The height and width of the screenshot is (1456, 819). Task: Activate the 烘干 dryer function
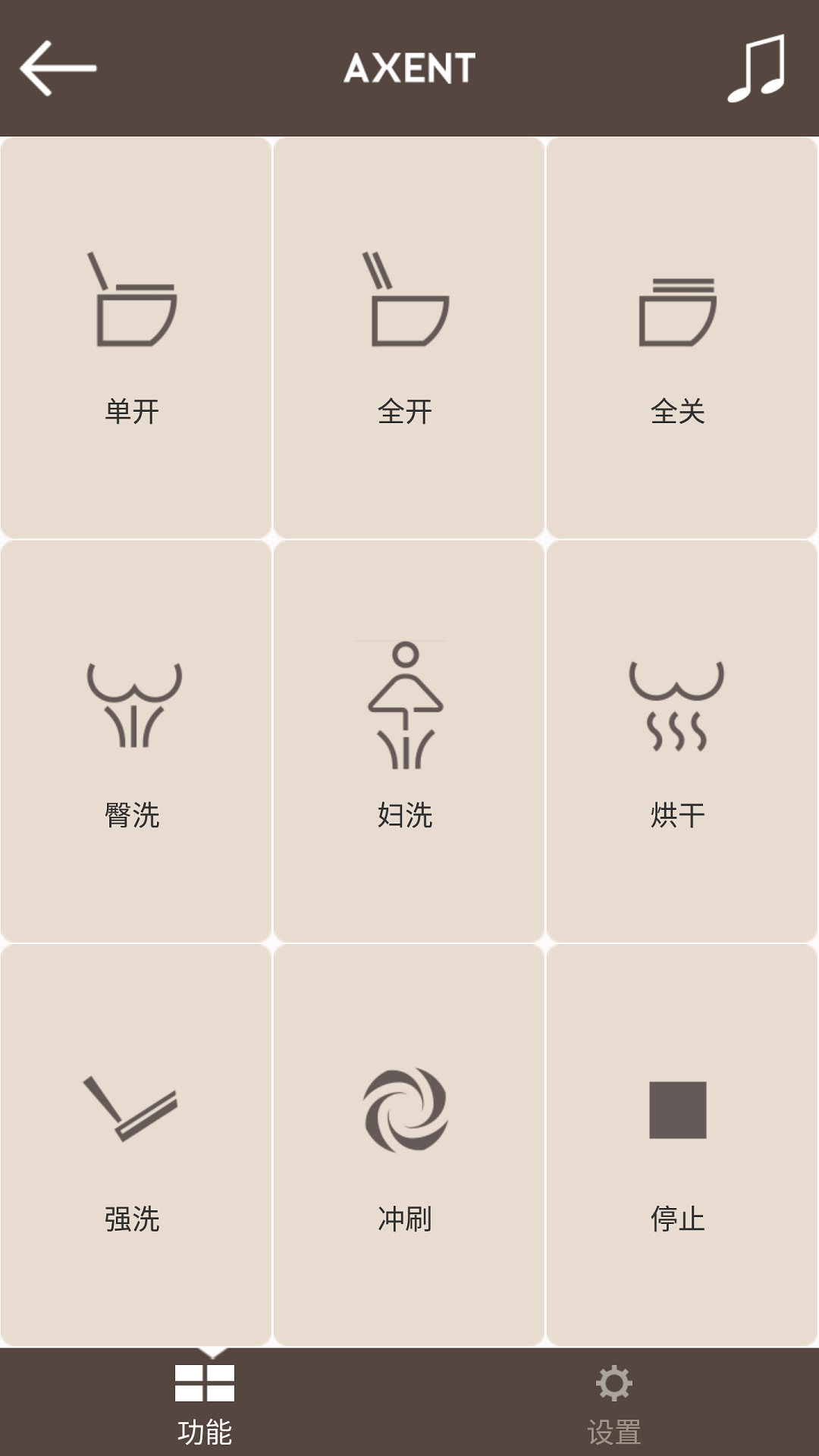click(x=682, y=742)
